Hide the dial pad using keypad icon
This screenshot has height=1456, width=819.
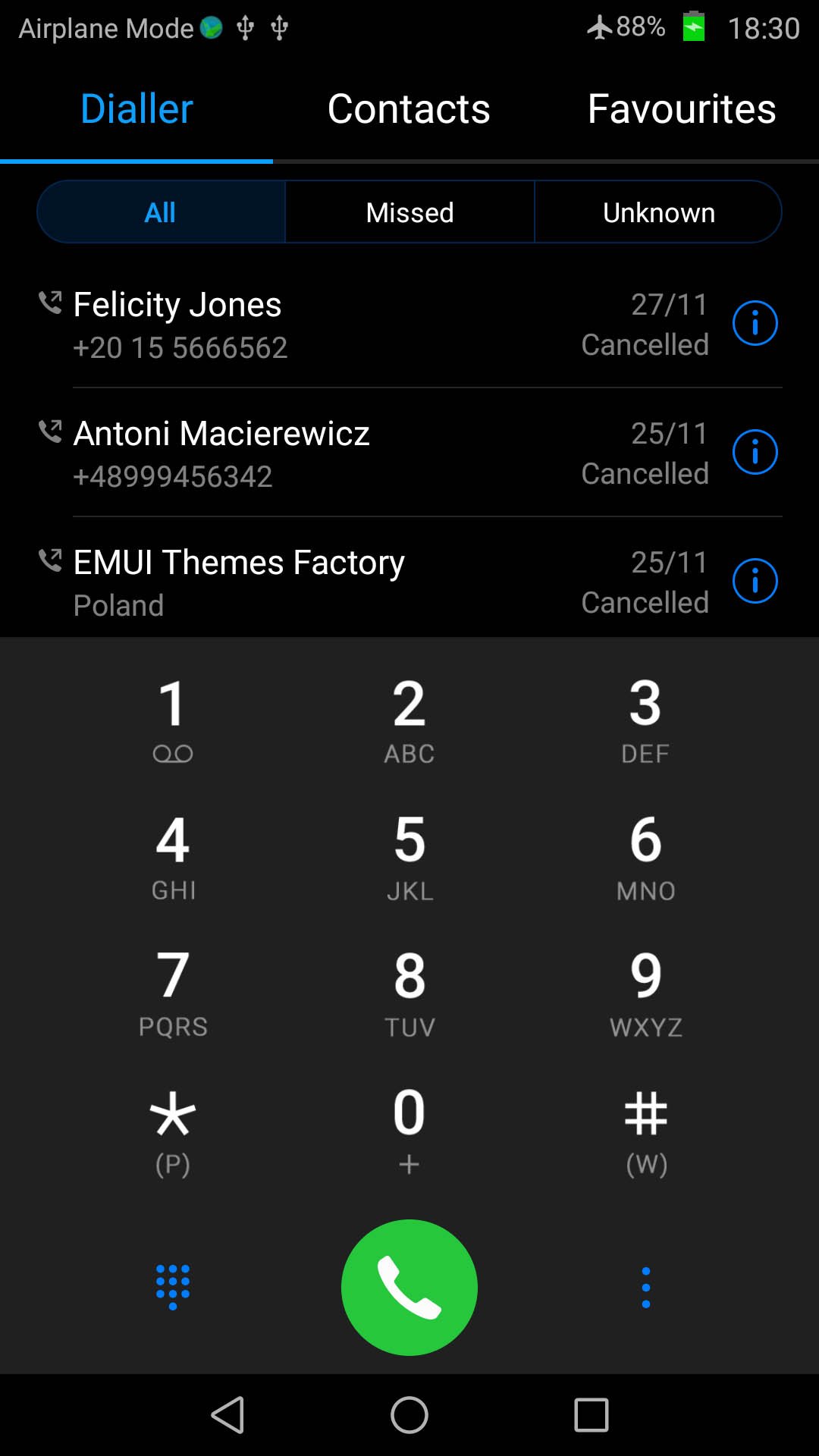(173, 1288)
